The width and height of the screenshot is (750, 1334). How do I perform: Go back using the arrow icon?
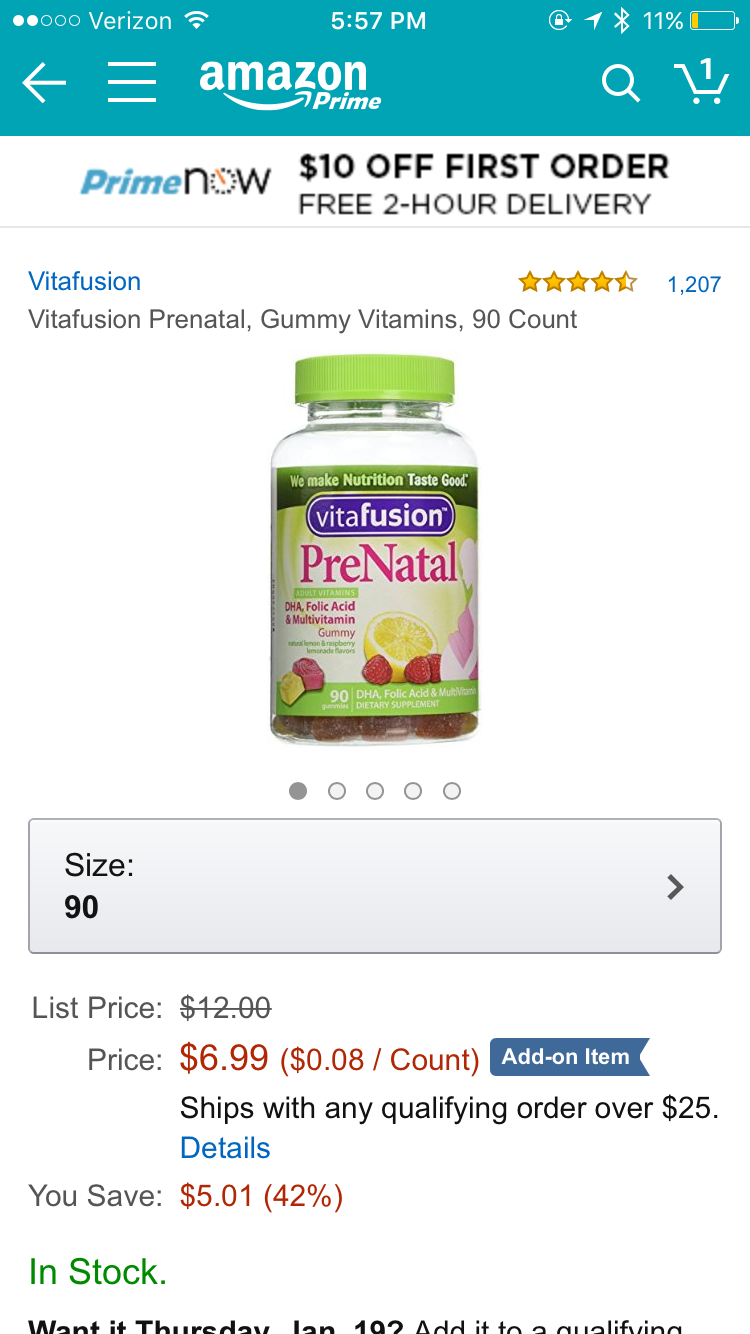pyautogui.click(x=44, y=83)
